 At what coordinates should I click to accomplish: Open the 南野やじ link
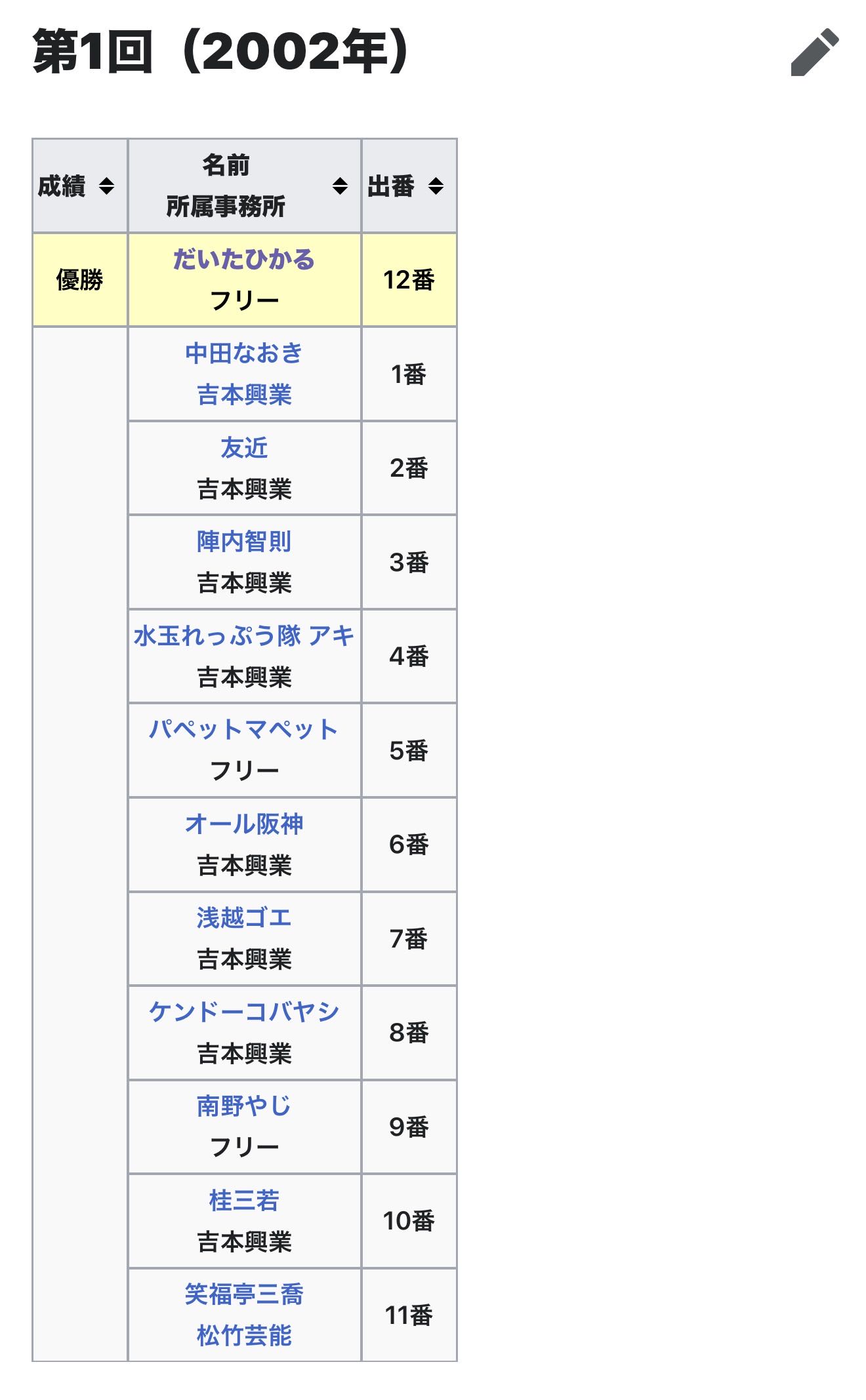point(244,1106)
